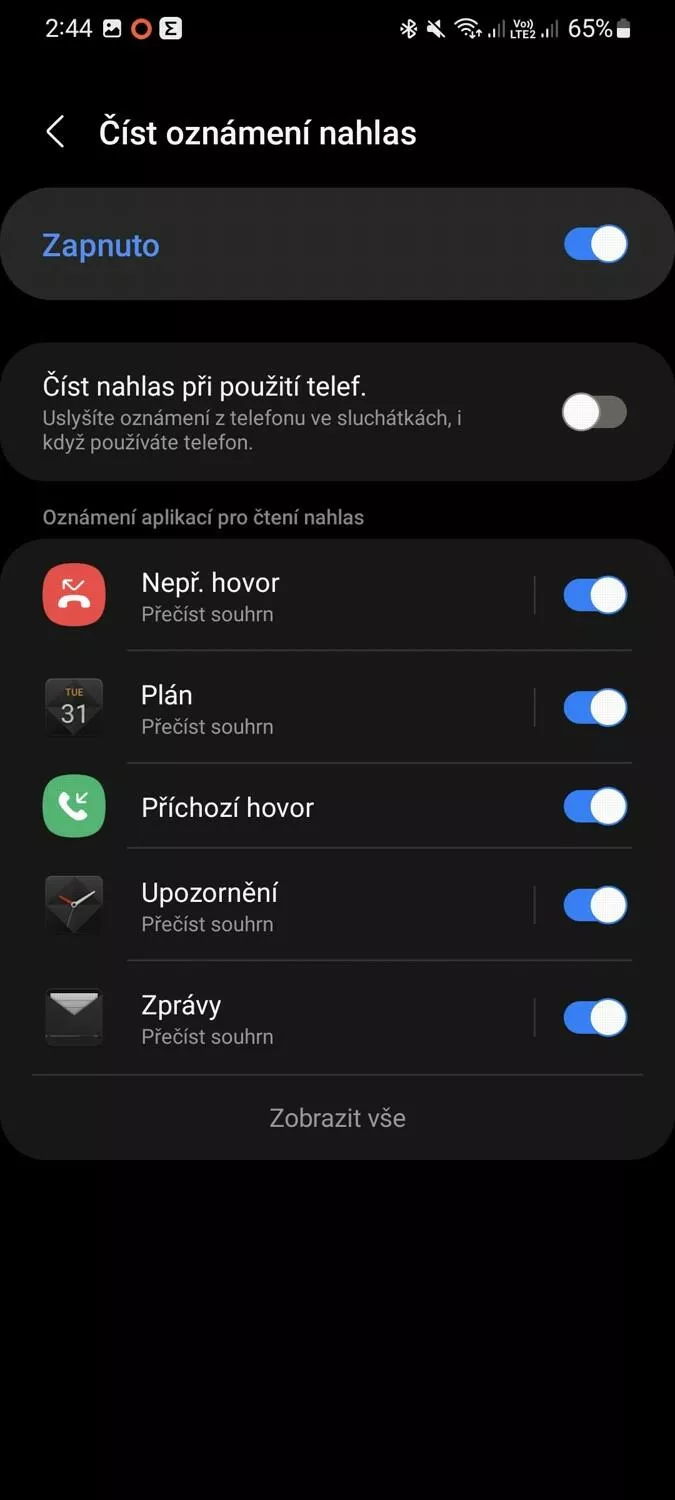The width and height of the screenshot is (675, 1500).
Task: Go back from Číst oznámení nahlas
Action: 55,132
